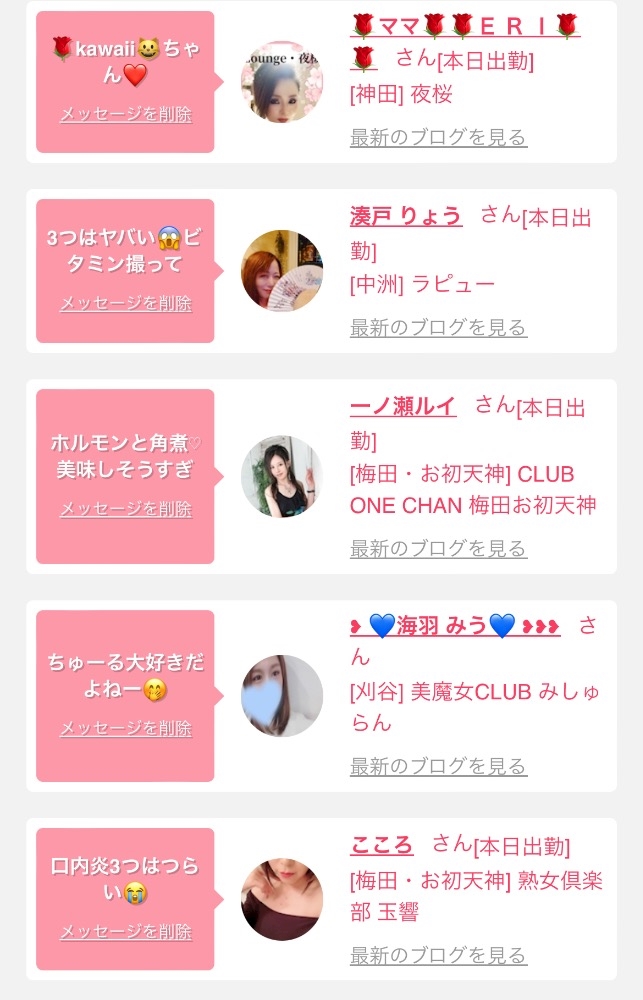This screenshot has height=1000, width=643.
Task: Open 海羽 みう's profile name link
Action: coord(455,626)
